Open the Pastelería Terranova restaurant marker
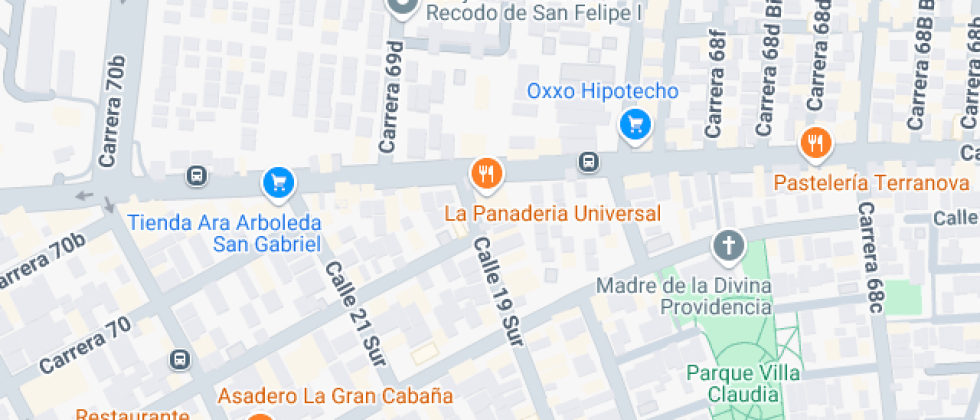 [816, 144]
